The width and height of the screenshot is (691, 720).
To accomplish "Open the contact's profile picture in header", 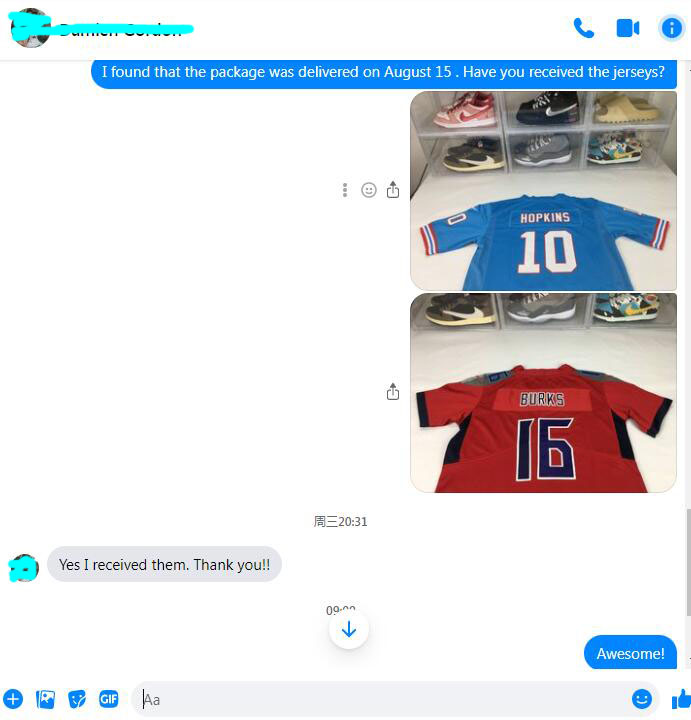I will point(30,28).
